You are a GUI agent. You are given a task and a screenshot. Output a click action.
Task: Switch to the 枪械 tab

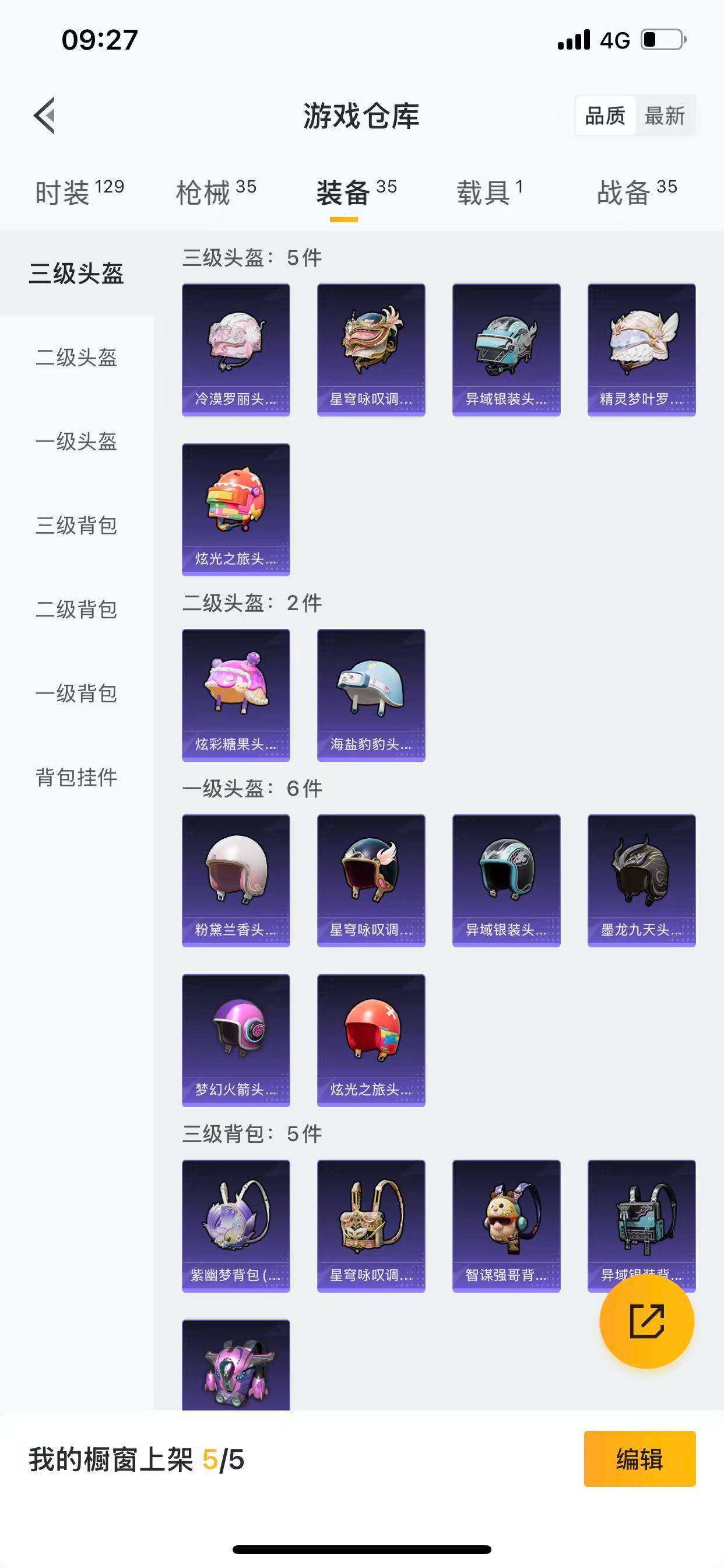click(x=216, y=192)
